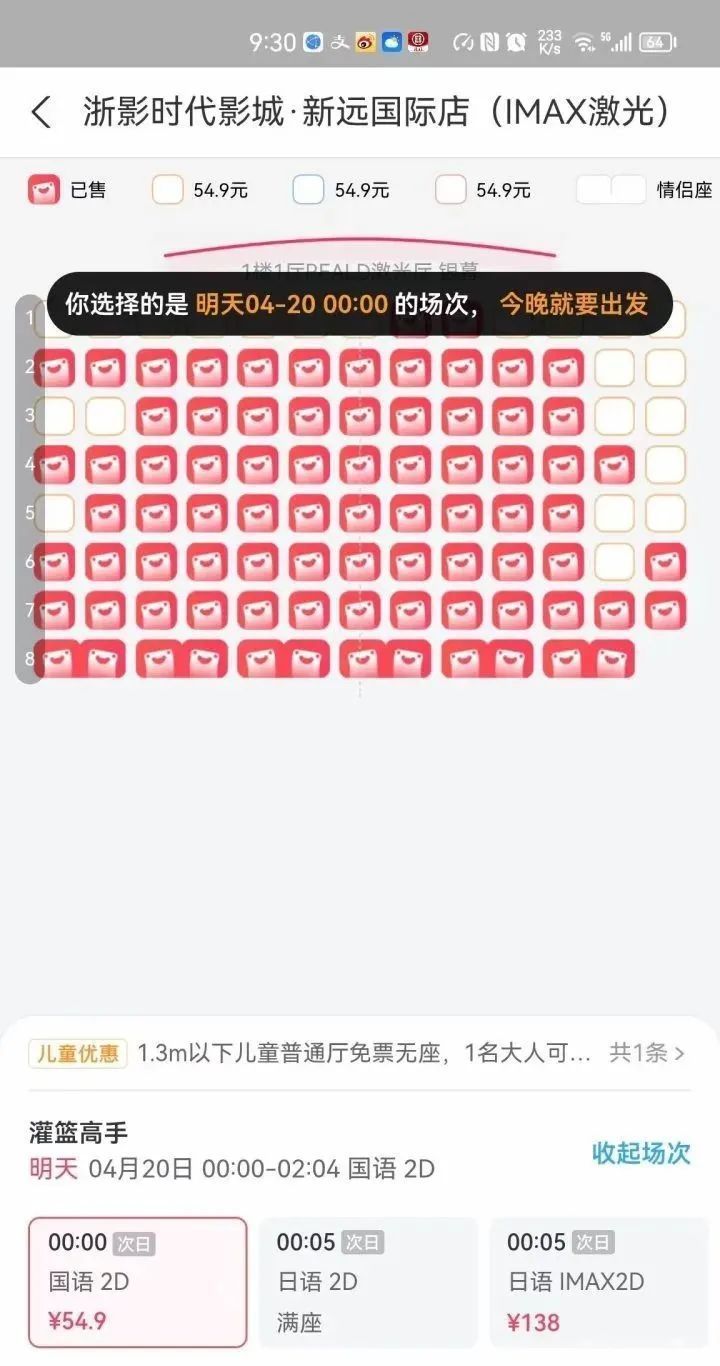Select the 00:00 国语 2D showtime

pyautogui.click(x=138, y=1282)
